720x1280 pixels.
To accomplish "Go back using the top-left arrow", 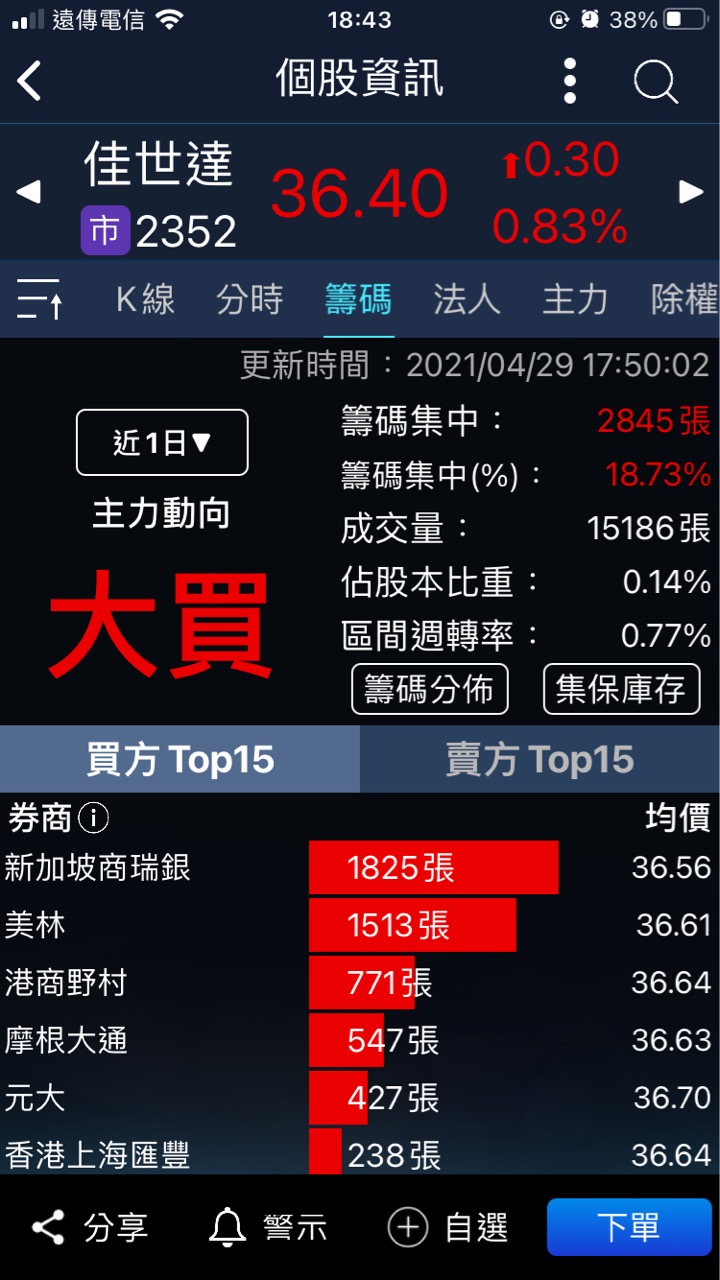I will pyautogui.click(x=30, y=81).
